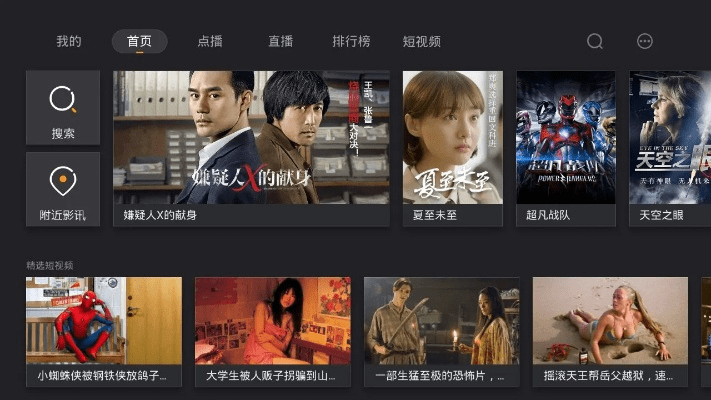View the movie 天空之眼
Image resolution: width=711 pixels, height=400 pixels.
[669, 147]
